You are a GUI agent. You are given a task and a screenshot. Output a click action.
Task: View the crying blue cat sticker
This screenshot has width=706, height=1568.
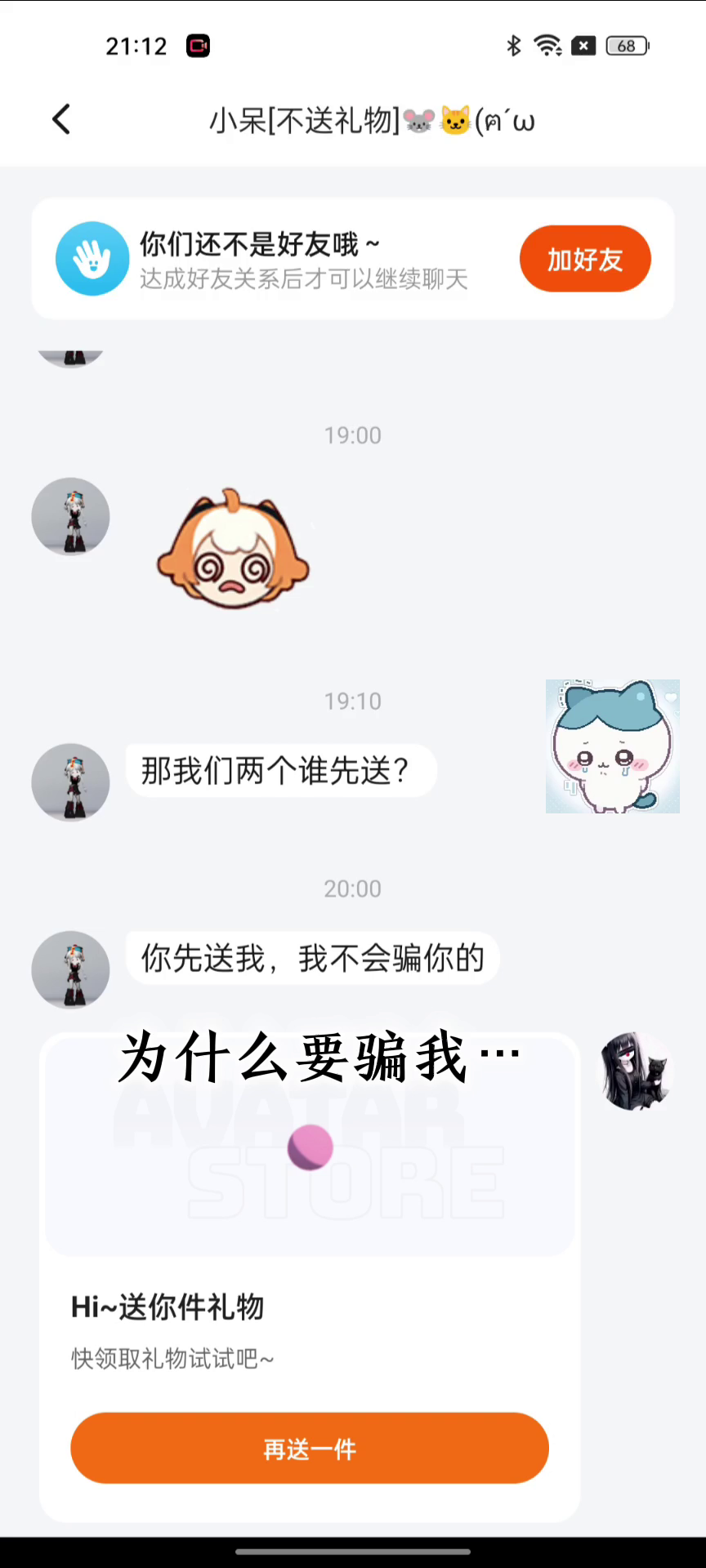pyautogui.click(x=612, y=746)
